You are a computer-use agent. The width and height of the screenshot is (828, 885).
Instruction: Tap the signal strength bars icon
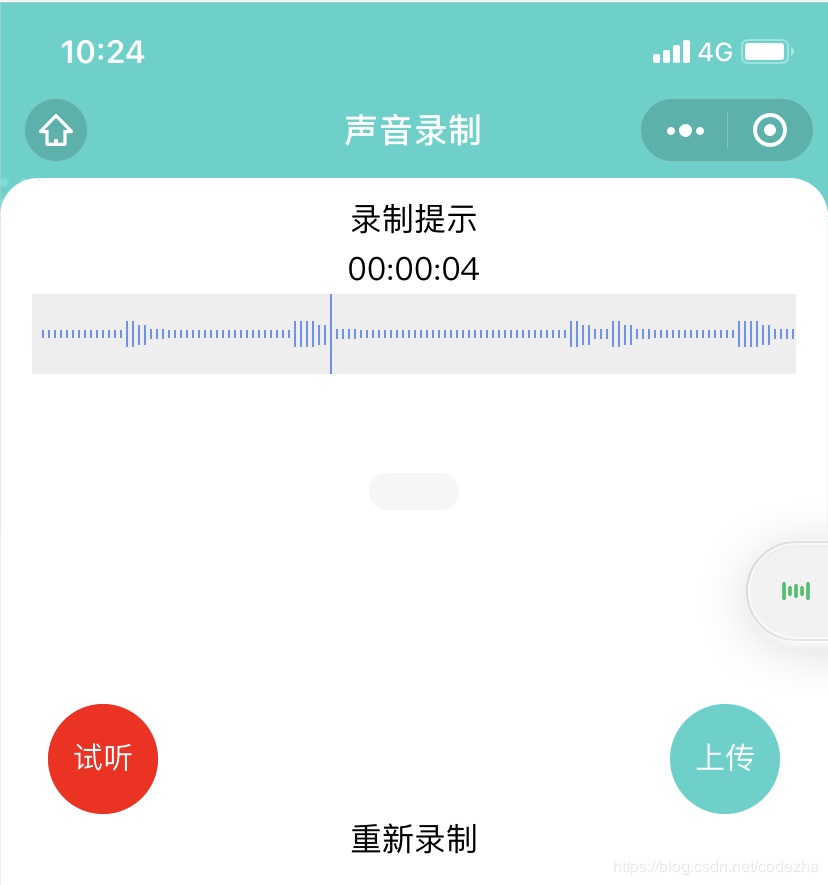(x=669, y=52)
